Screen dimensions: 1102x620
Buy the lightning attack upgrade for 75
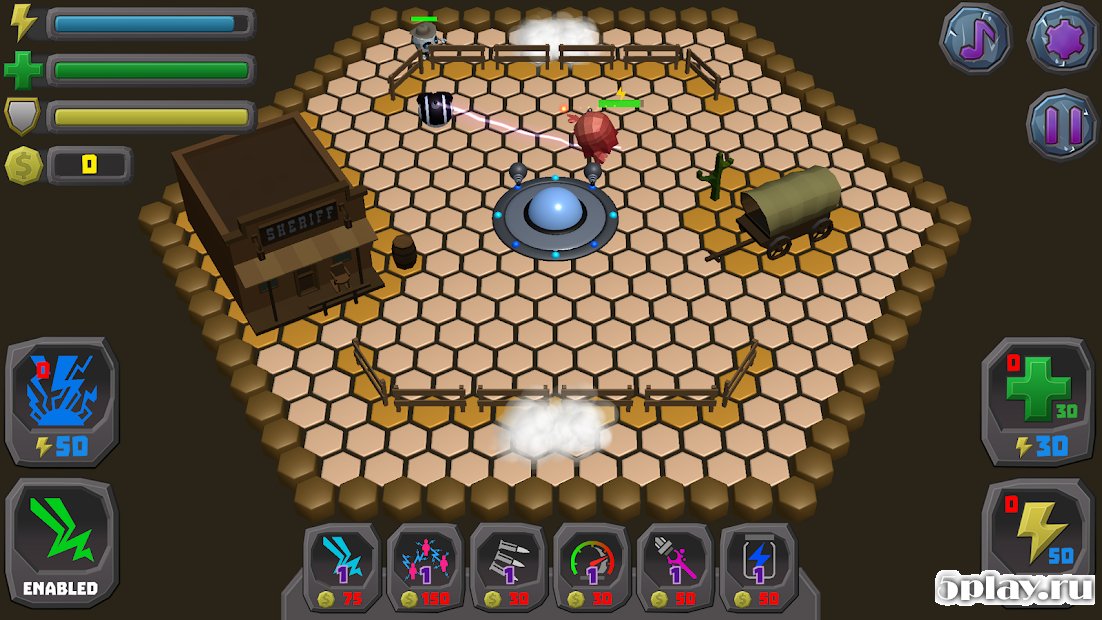[x=342, y=566]
